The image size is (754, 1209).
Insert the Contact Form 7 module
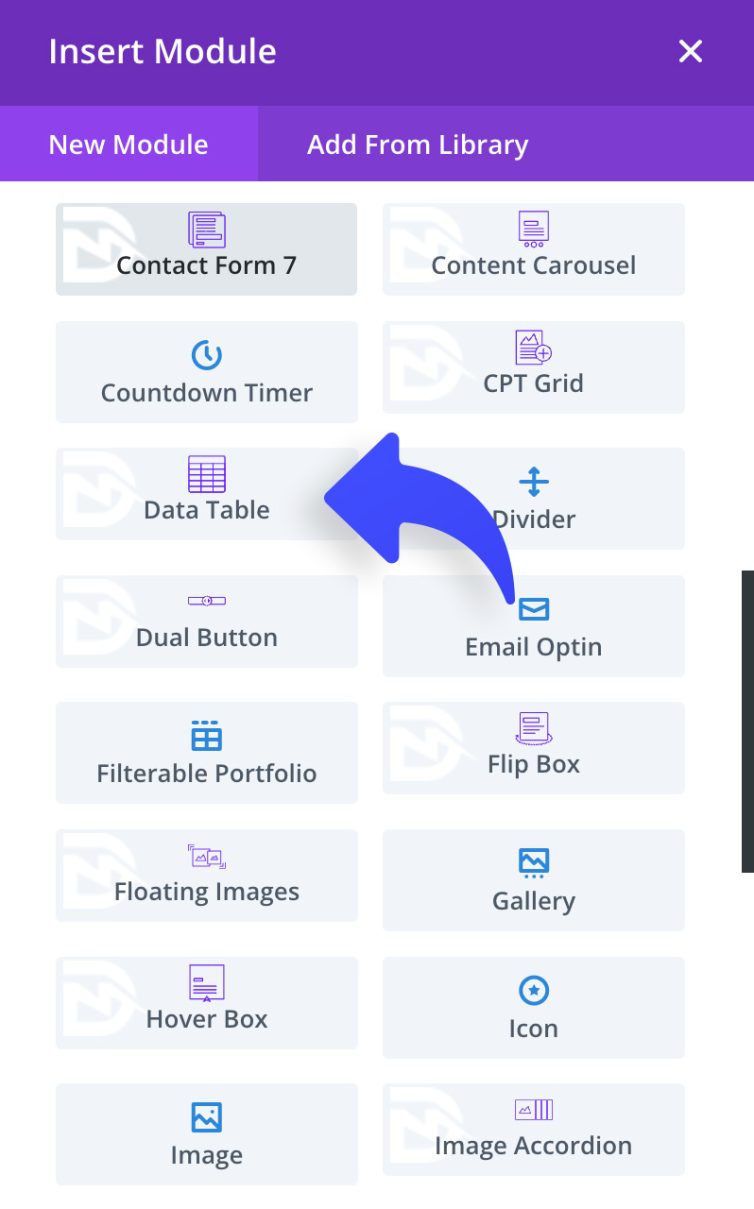[206, 248]
